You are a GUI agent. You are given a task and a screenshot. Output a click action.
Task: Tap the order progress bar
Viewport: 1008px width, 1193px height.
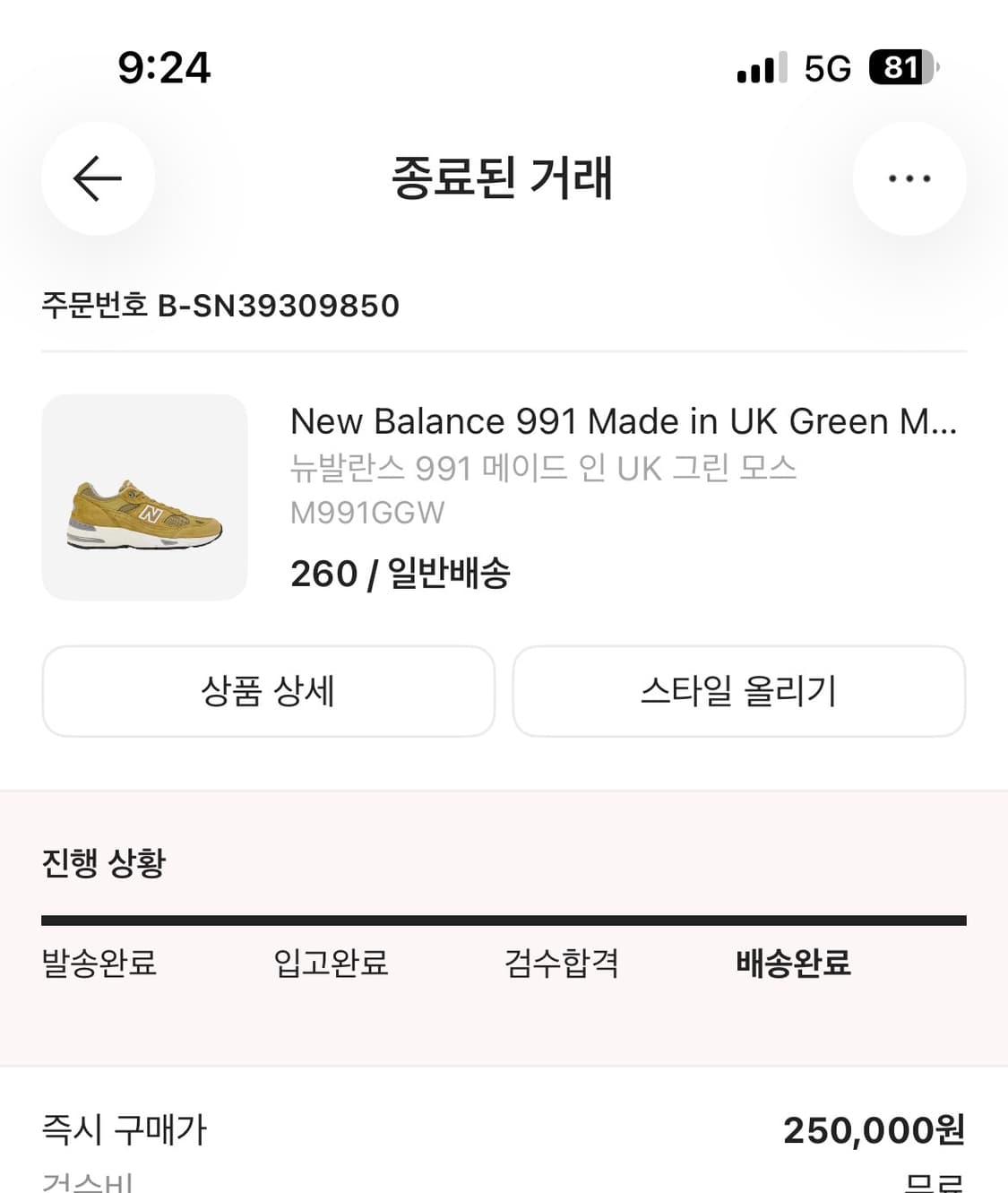504,918
